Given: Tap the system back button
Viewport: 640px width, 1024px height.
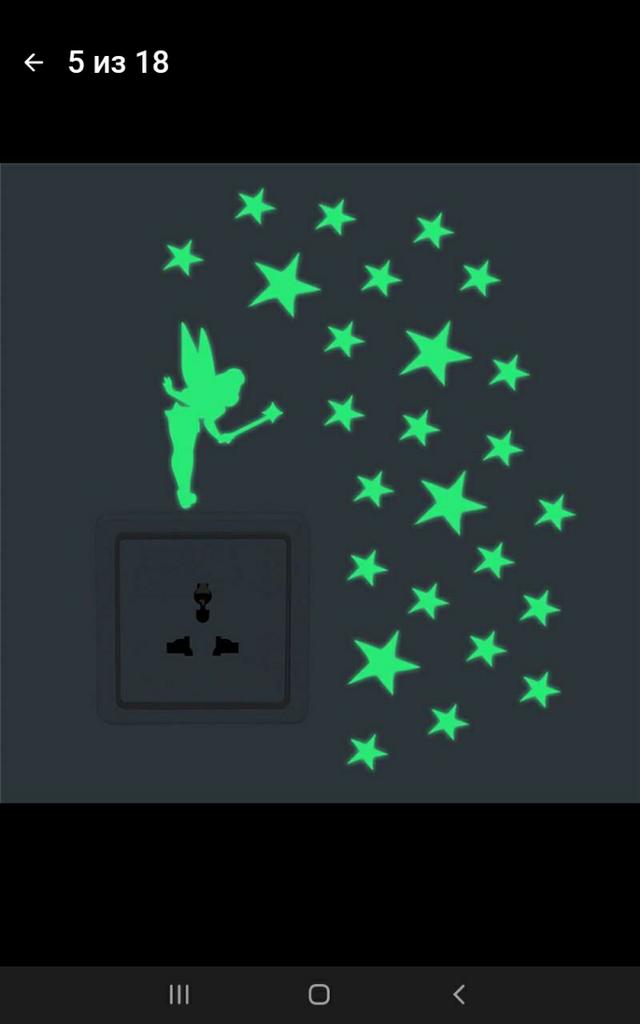Looking at the screenshot, I should point(459,994).
